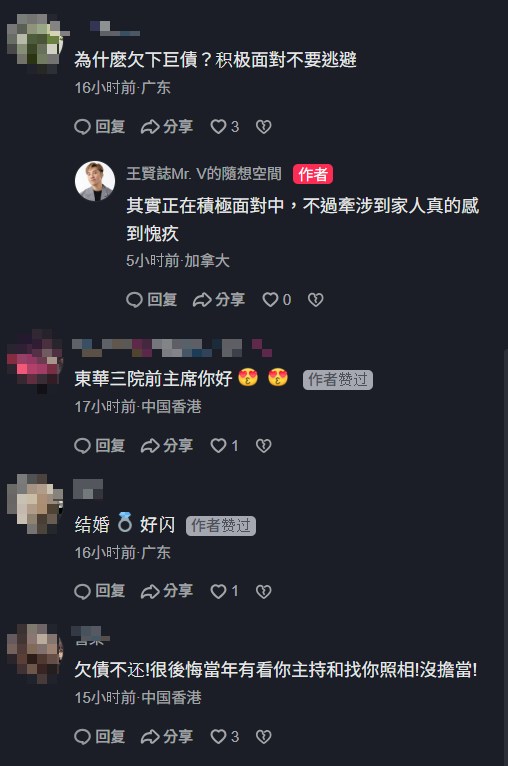This screenshot has height=766, width=508.
Task: Share the 為什麼欠下巨債 comment
Action: 167,127
